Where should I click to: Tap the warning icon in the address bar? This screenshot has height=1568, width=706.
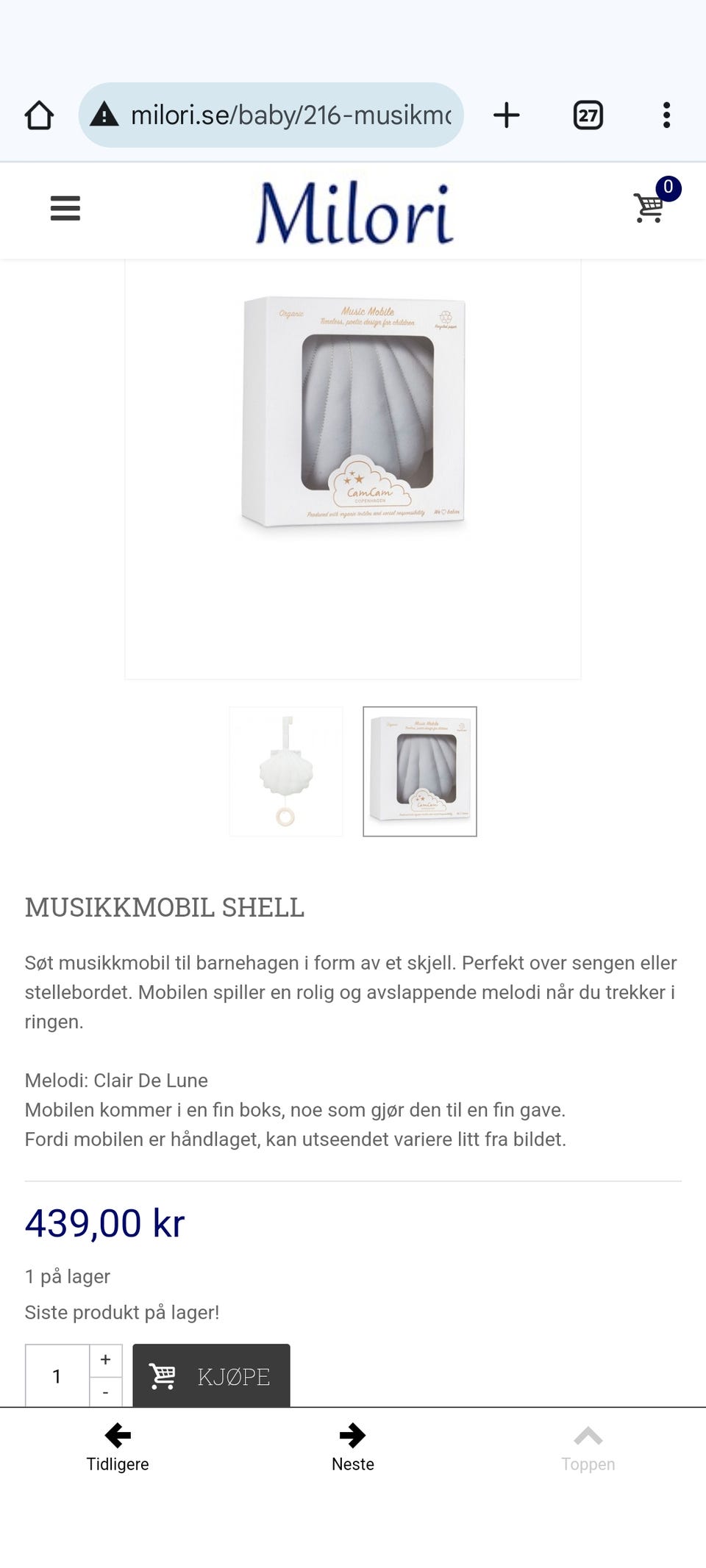104,115
